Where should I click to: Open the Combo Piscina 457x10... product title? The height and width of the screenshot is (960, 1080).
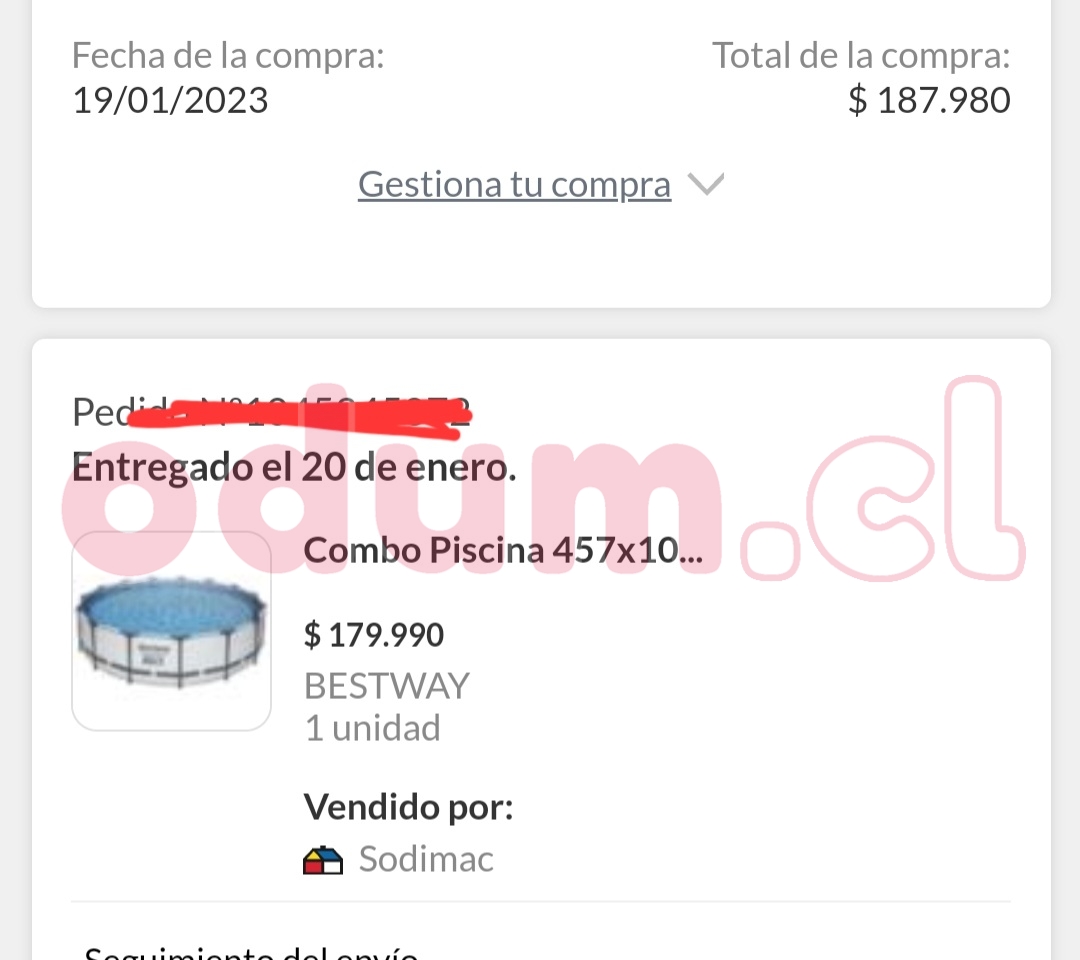(503, 550)
